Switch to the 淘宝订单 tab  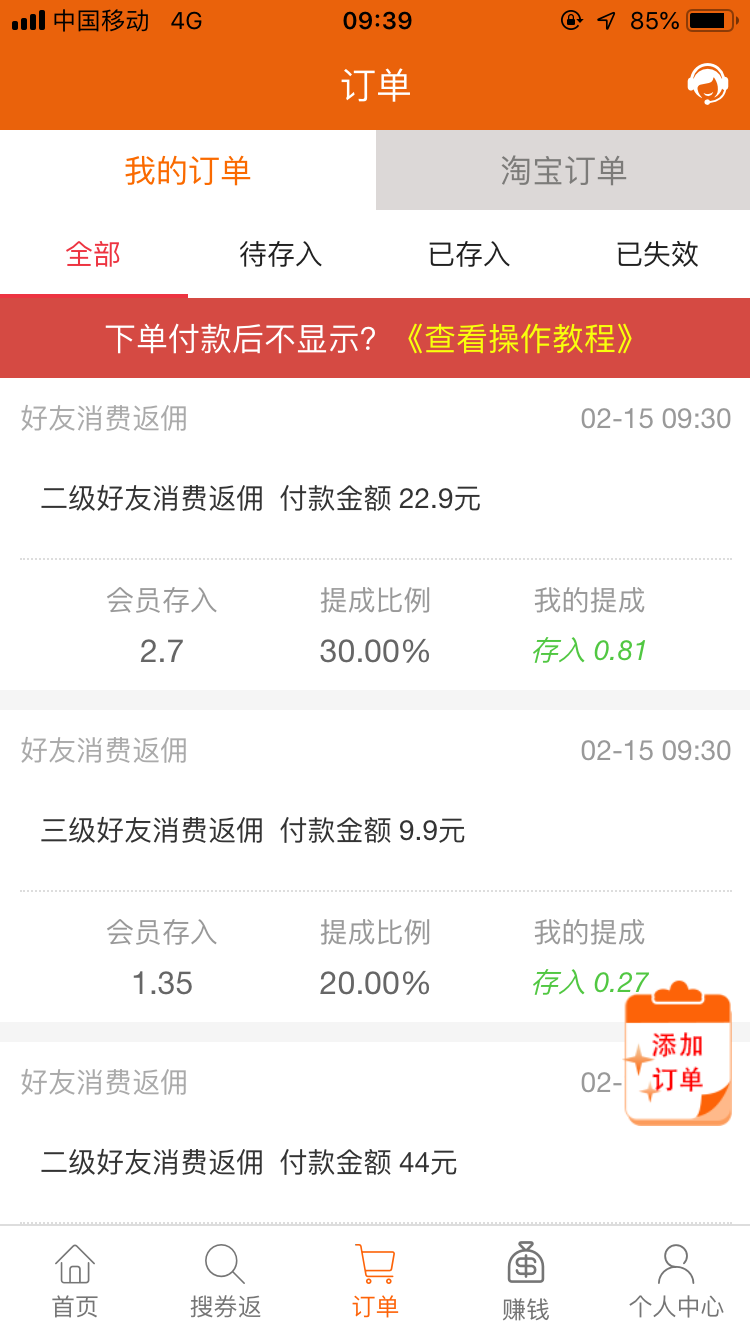pyautogui.click(x=563, y=170)
